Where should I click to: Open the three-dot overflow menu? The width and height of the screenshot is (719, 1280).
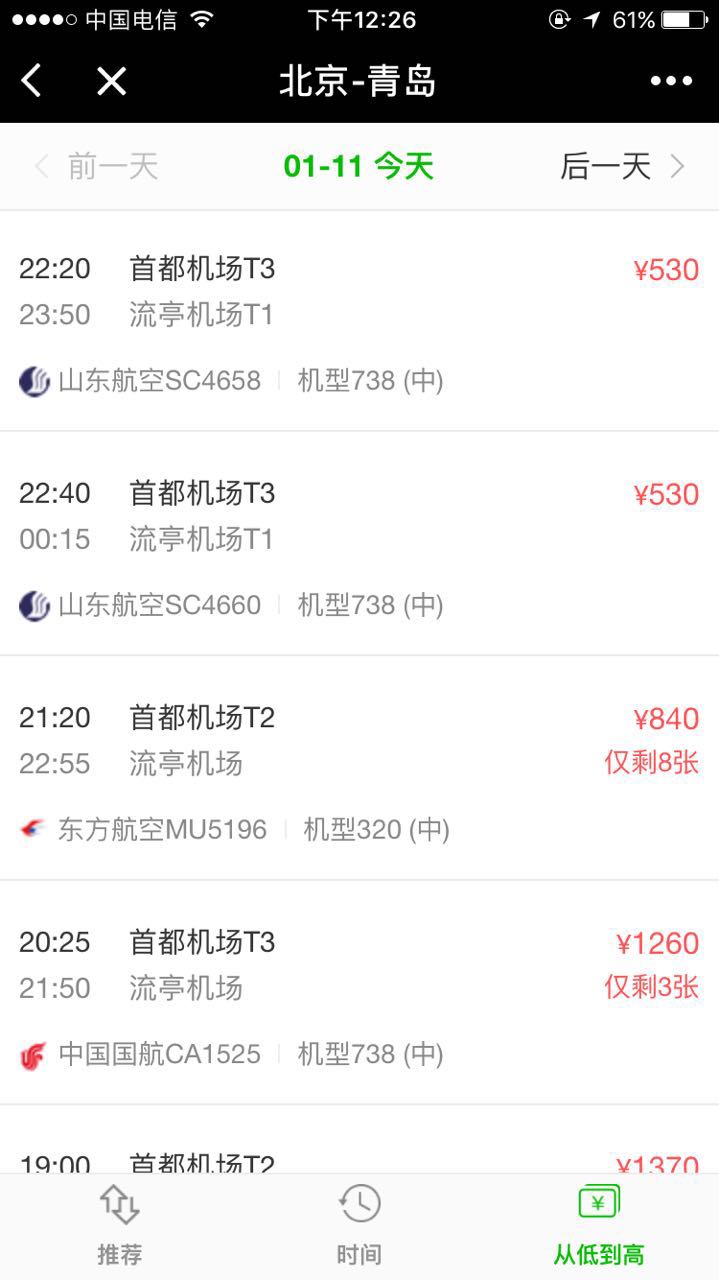(x=671, y=81)
